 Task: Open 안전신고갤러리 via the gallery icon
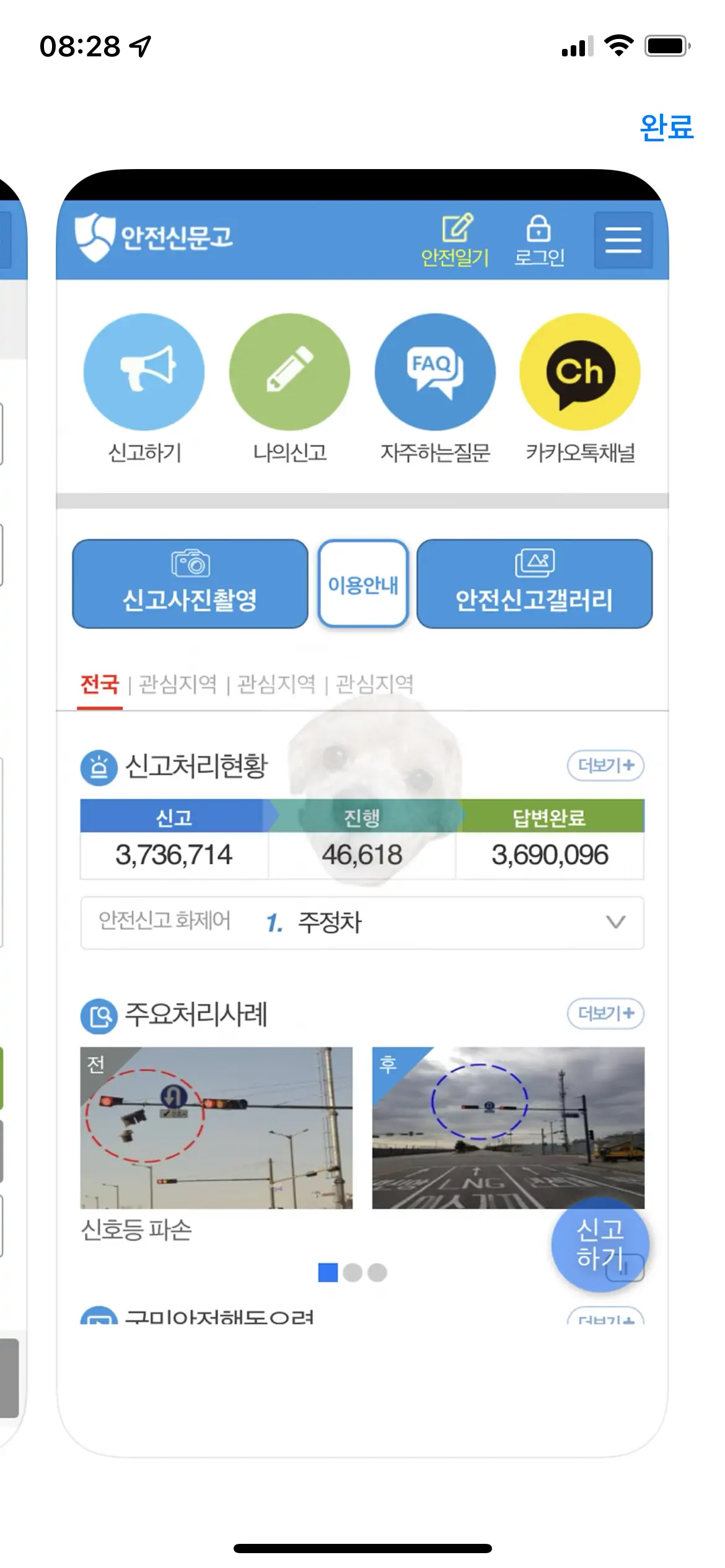click(x=534, y=584)
